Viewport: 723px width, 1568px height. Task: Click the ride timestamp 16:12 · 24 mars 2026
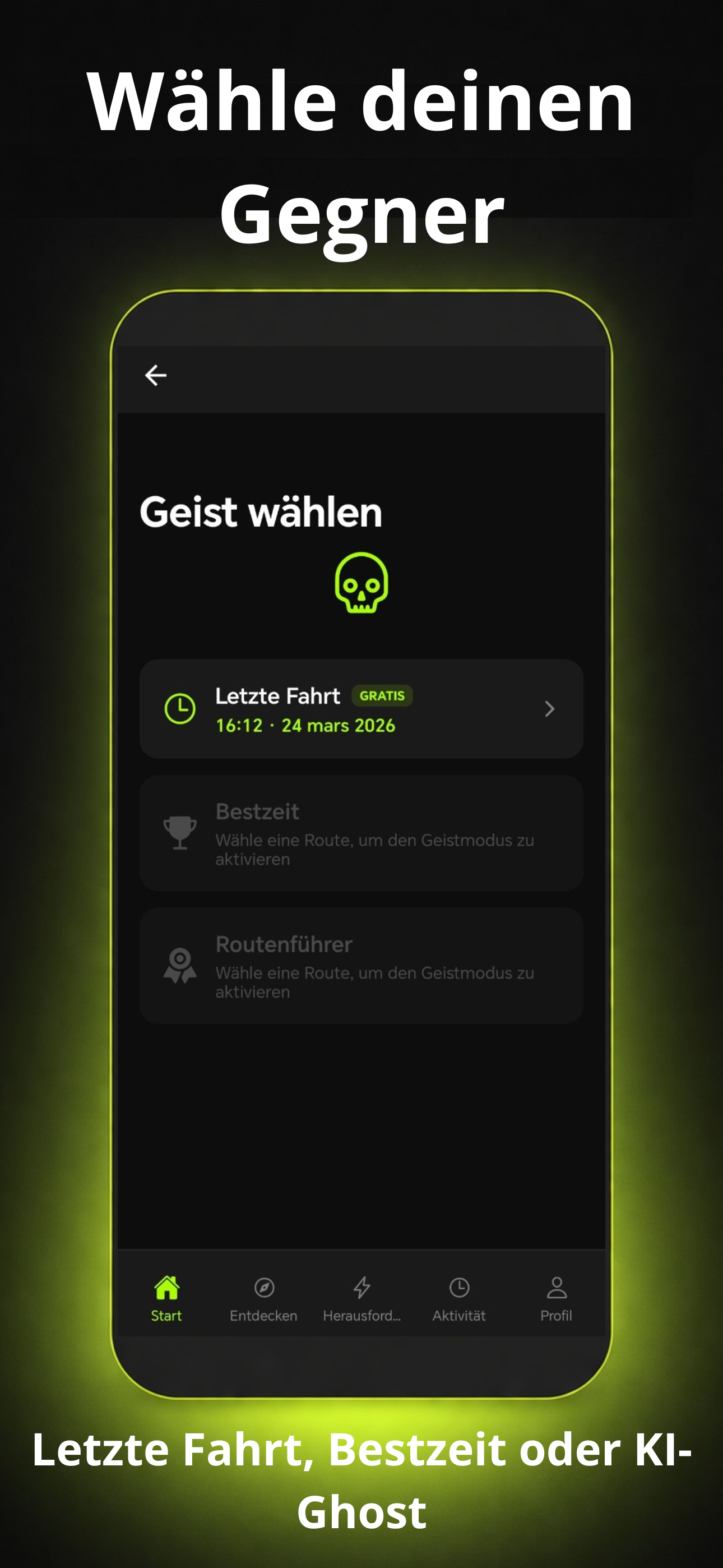(x=305, y=725)
